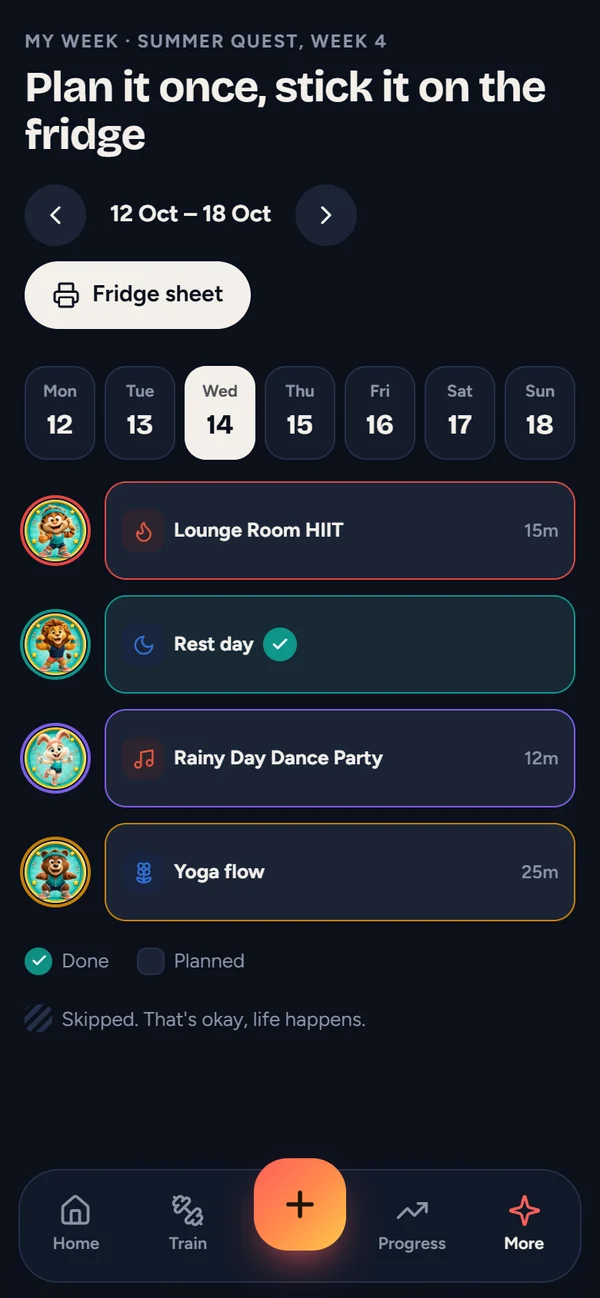Select Monday 12
This screenshot has height=1298, width=600.
point(60,412)
